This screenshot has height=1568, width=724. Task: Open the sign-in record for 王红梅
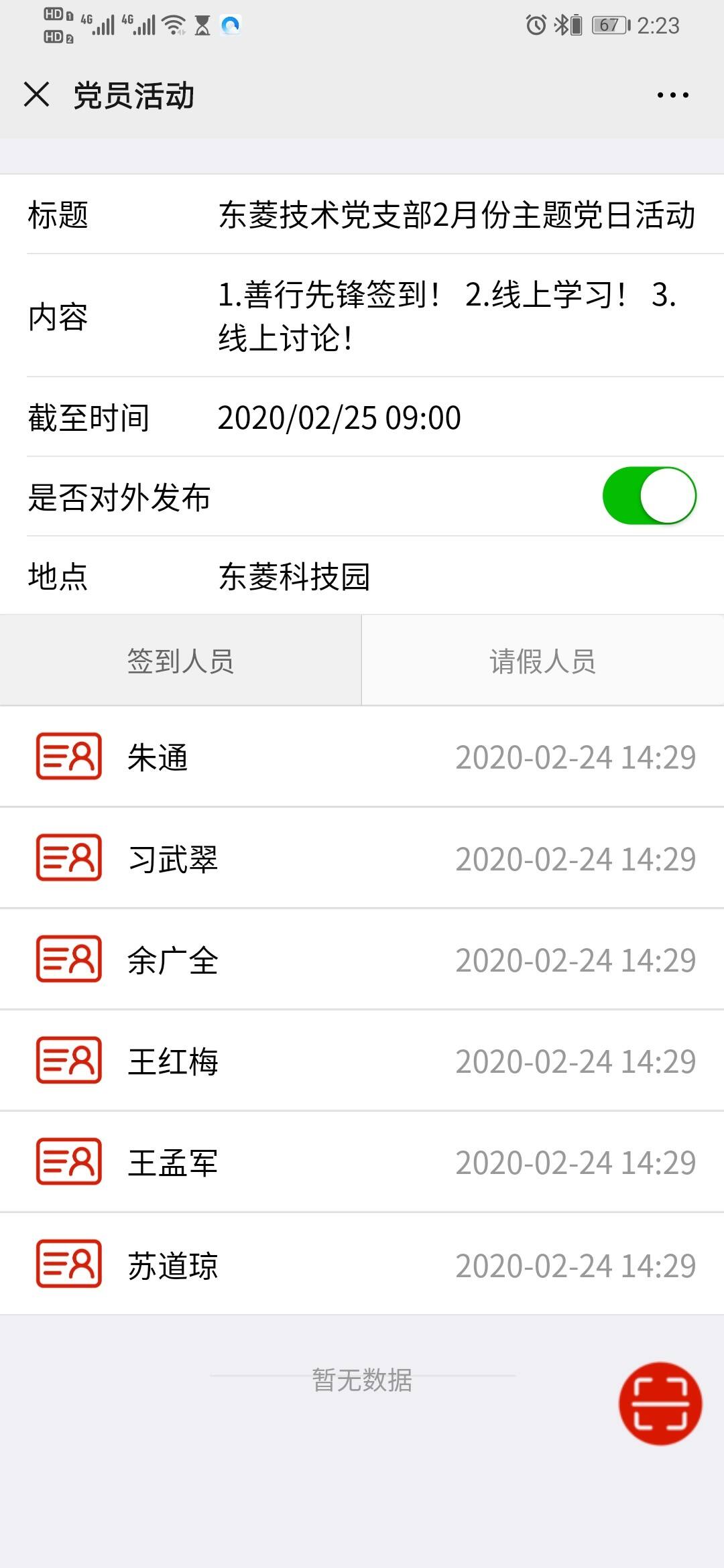click(x=362, y=1061)
